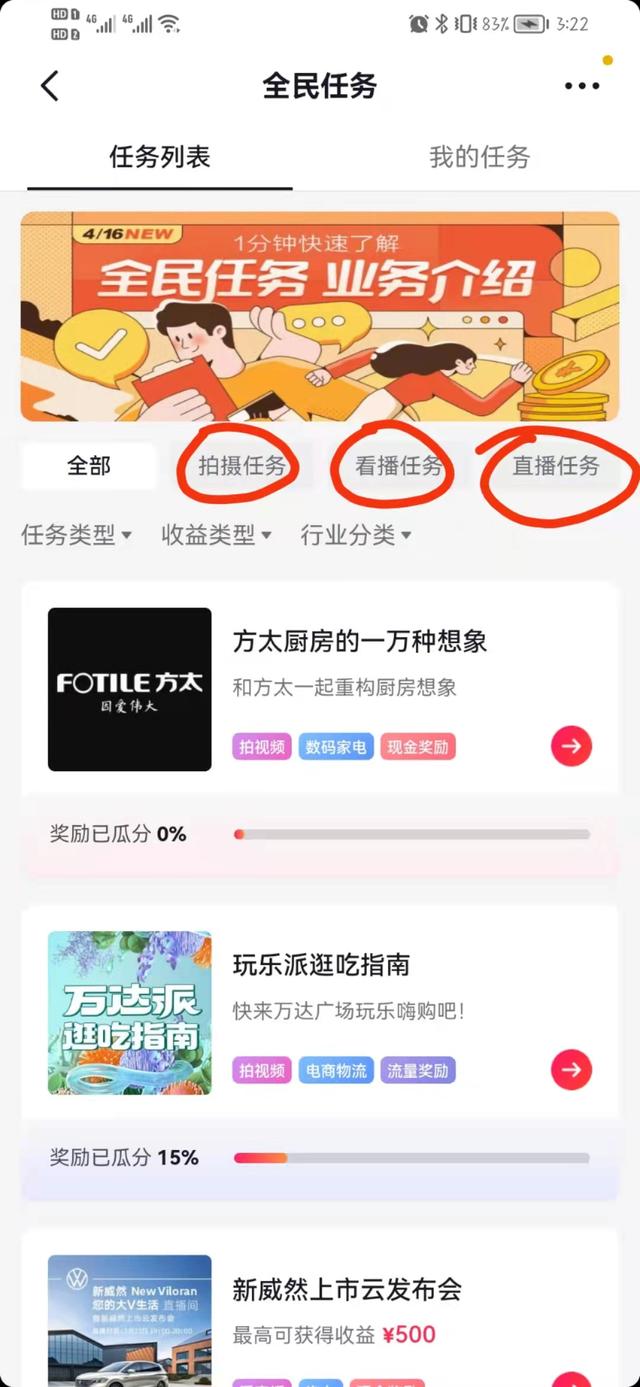Tap the arrow button on 方太厨房 task
This screenshot has width=640, height=1387.
point(571,746)
